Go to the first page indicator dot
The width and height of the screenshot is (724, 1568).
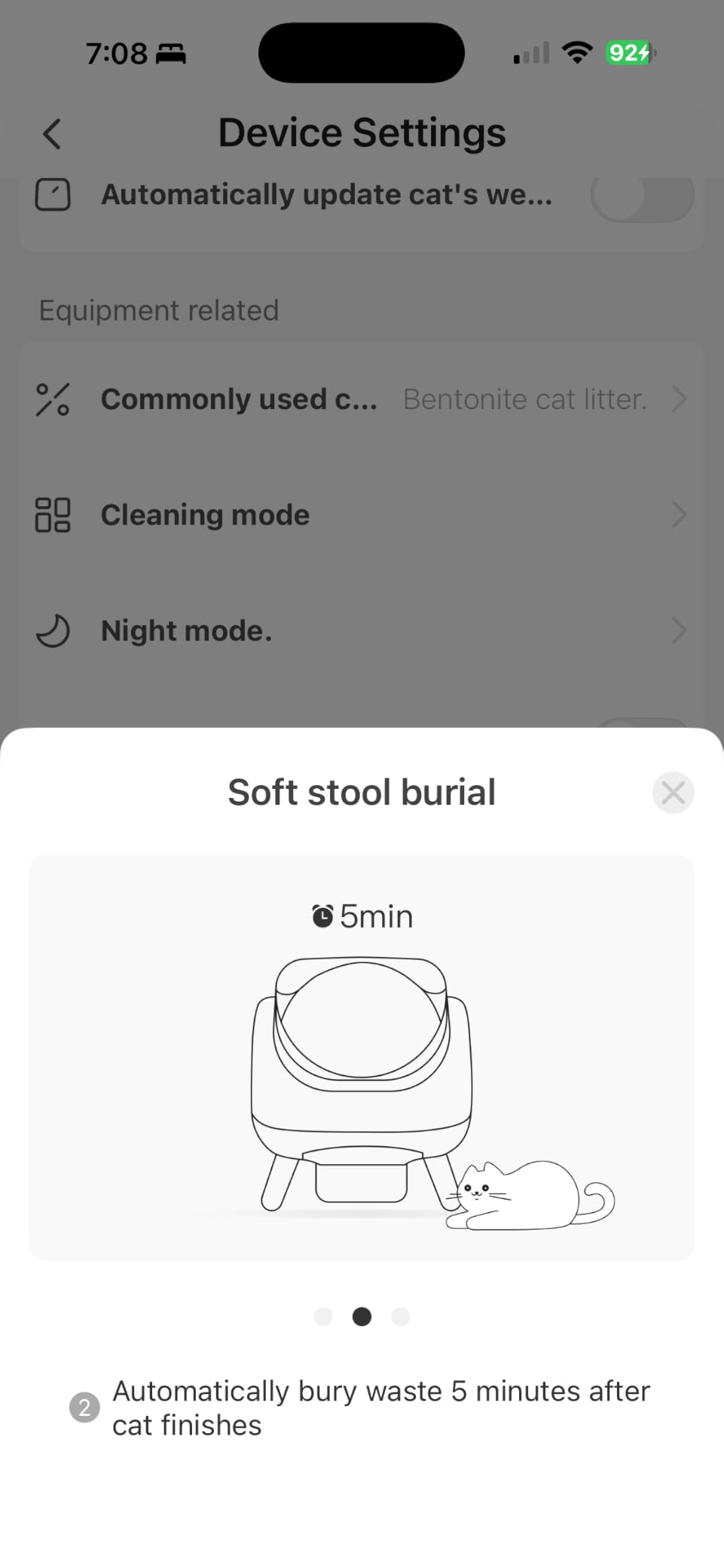coord(323,1316)
